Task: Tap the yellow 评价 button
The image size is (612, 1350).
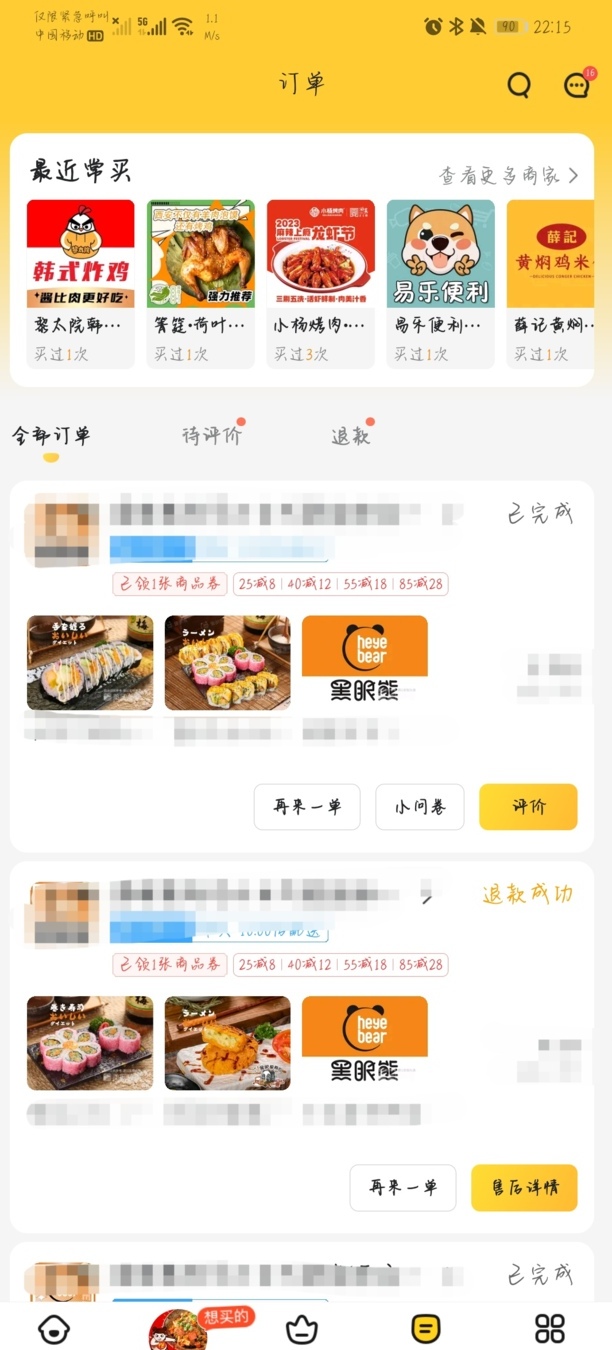Action: click(528, 807)
